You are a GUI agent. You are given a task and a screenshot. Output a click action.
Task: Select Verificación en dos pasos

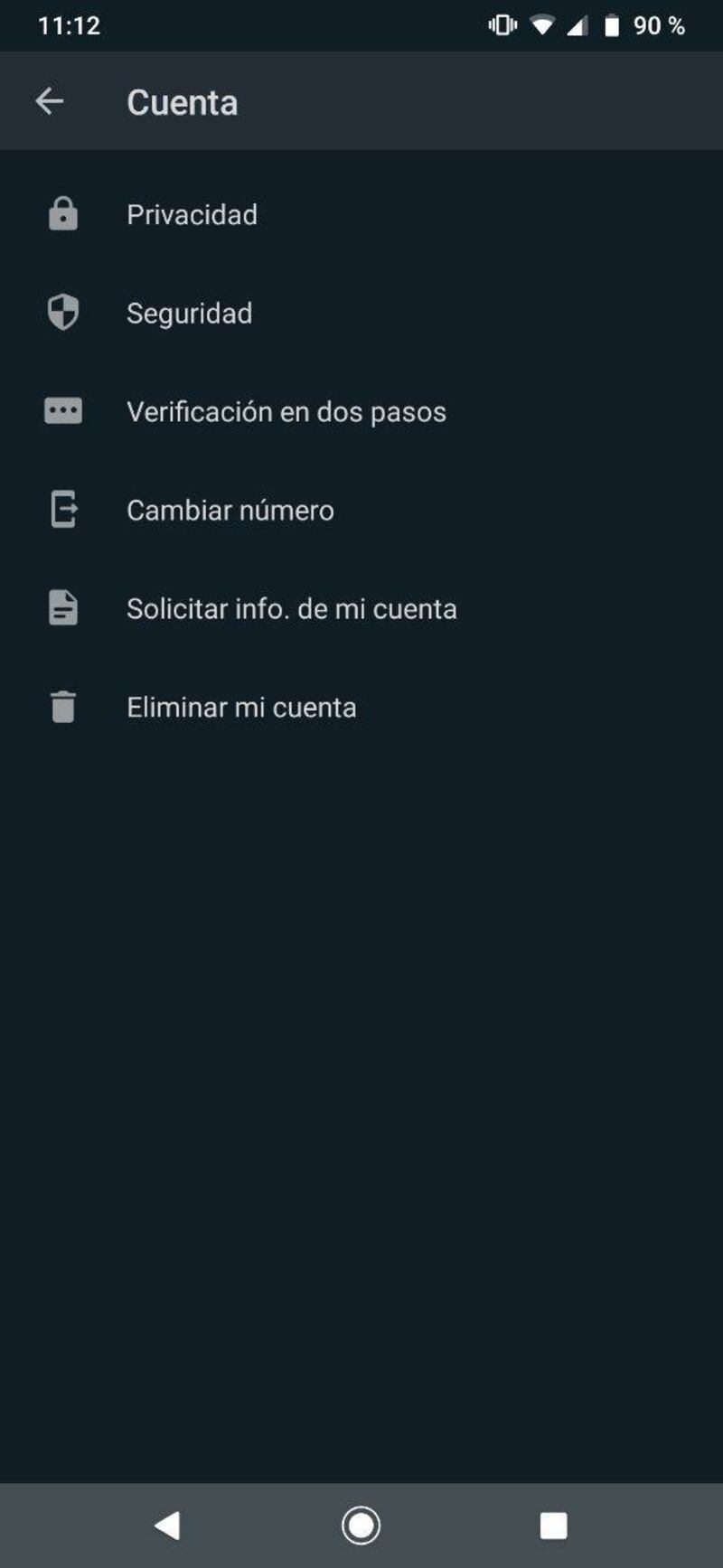click(x=286, y=412)
